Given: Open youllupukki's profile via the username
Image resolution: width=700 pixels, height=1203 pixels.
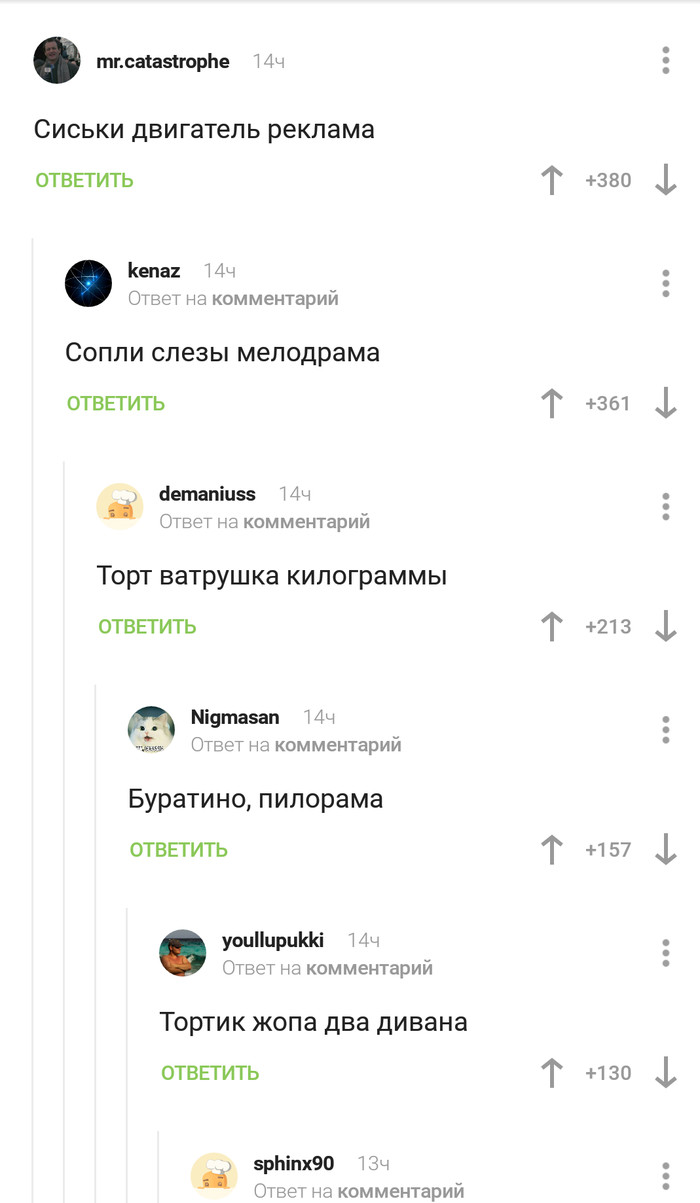Looking at the screenshot, I should coord(273,941).
